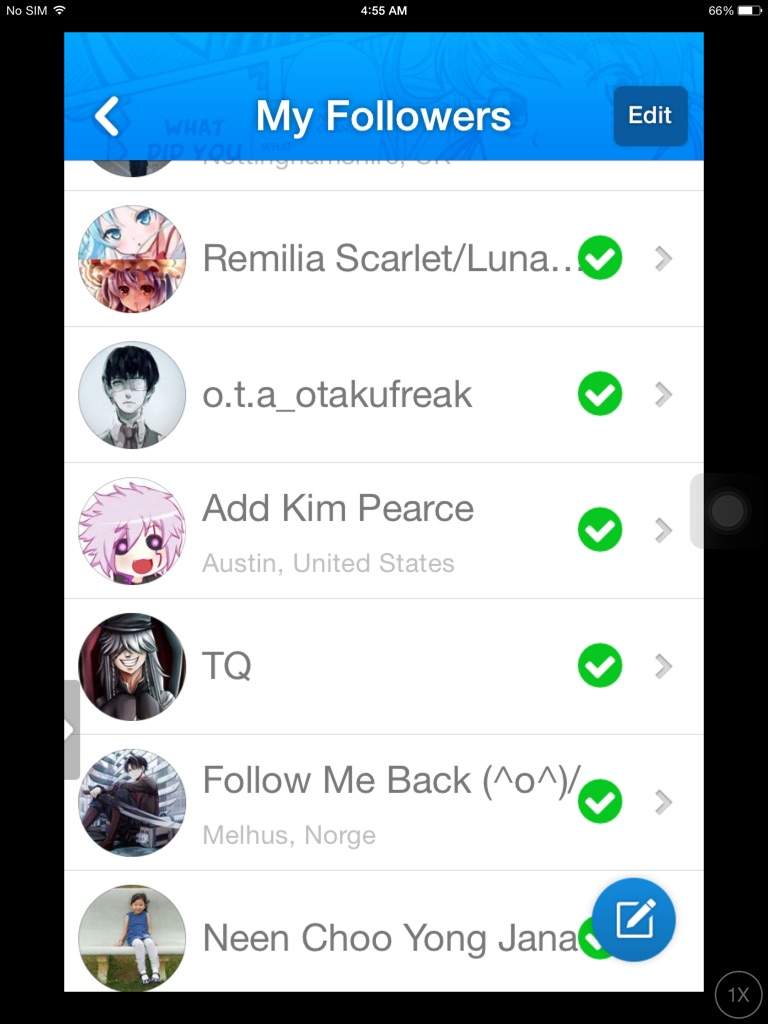Go back from My Followers
Viewport: 768px width, 1024px height.
tap(107, 116)
